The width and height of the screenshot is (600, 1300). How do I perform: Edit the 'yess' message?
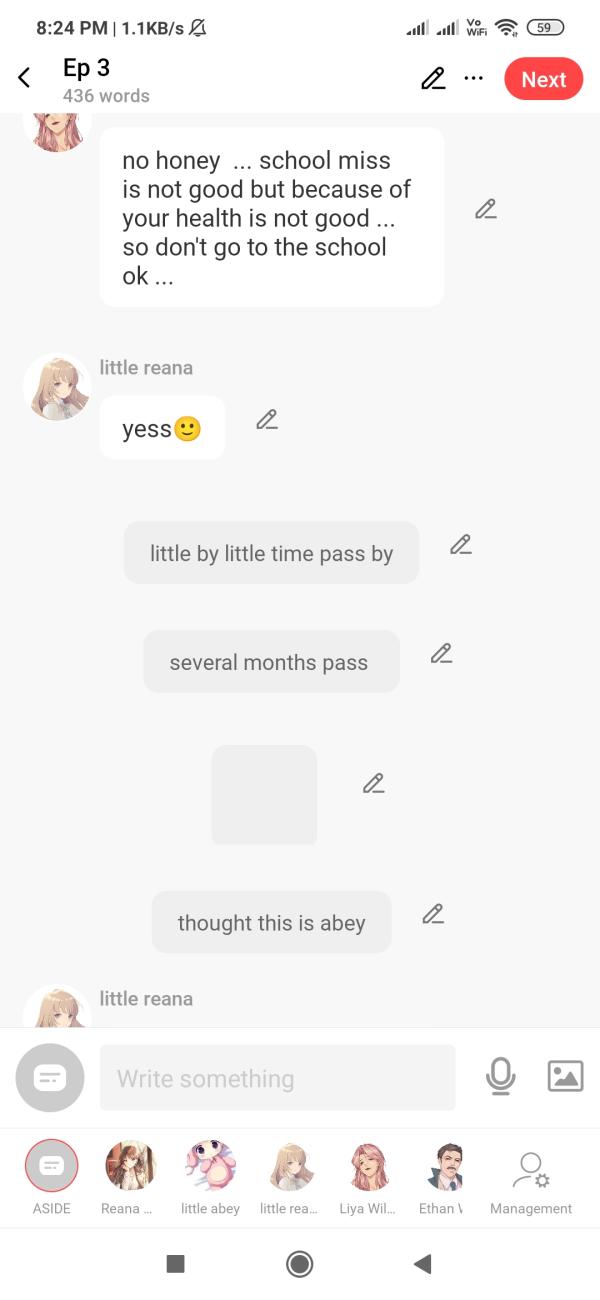(x=266, y=419)
